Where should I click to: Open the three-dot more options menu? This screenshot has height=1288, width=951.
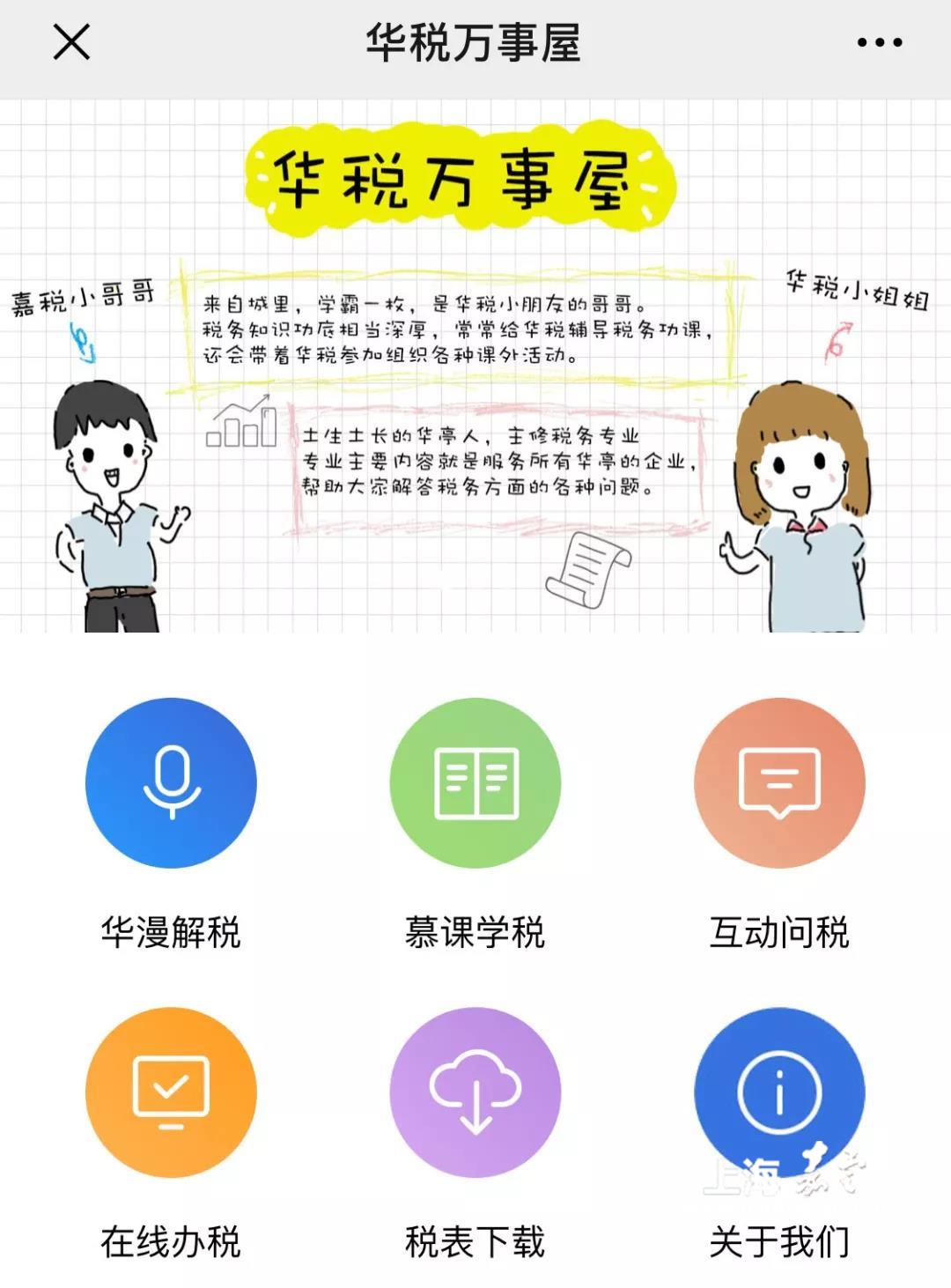tap(879, 41)
